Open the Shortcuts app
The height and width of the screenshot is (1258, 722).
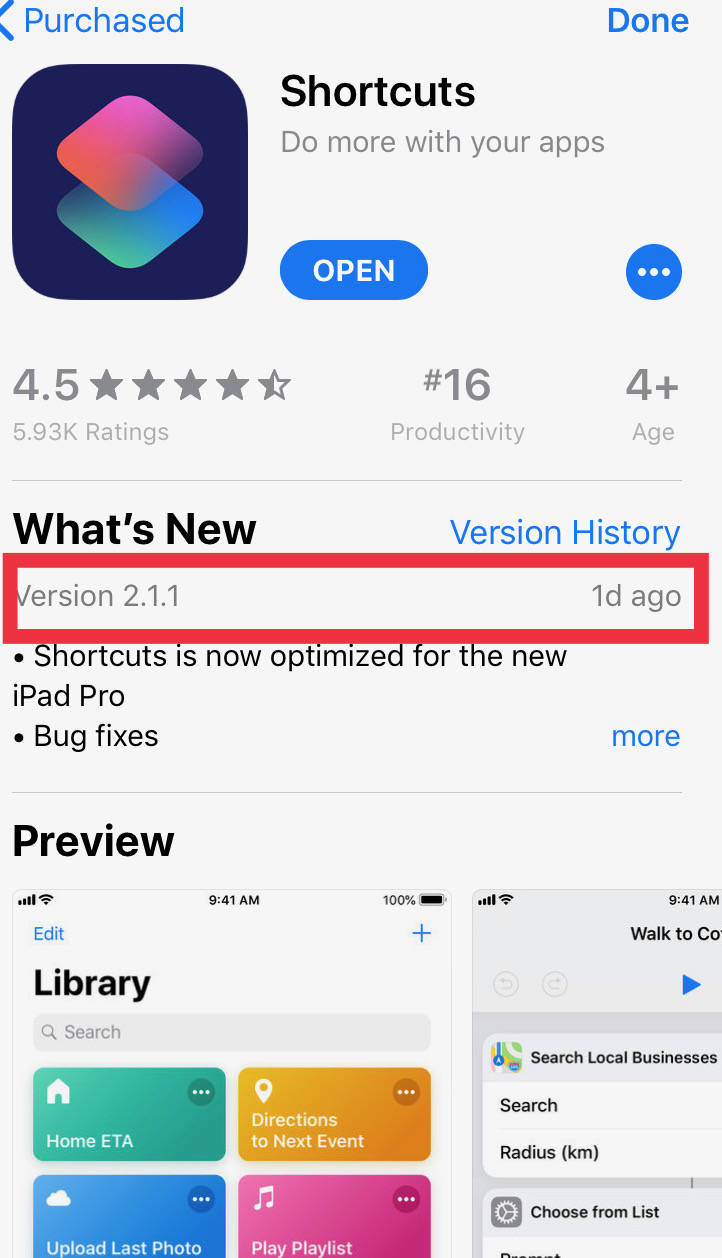pyautogui.click(x=354, y=271)
